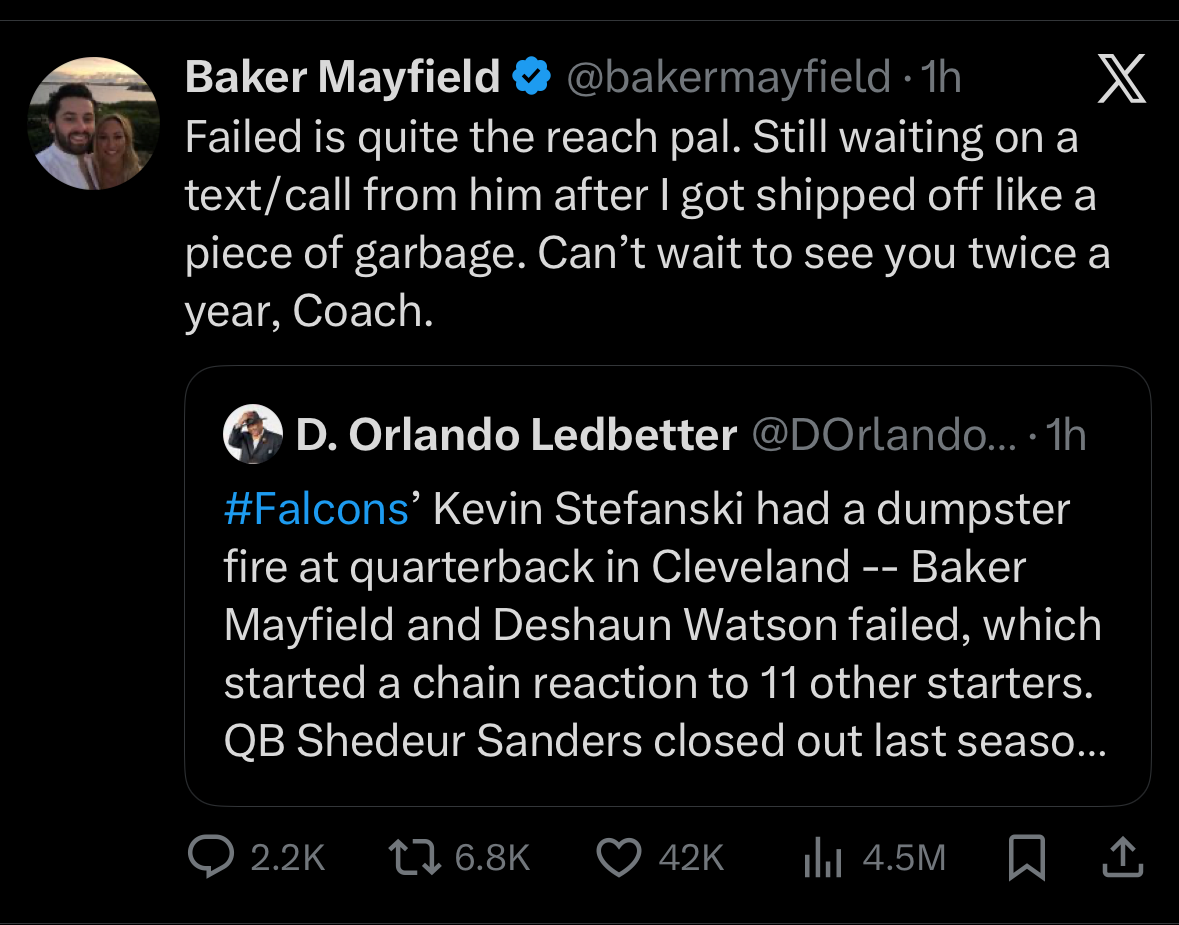Share this post
The width and height of the screenshot is (1179, 925).
point(1122,858)
